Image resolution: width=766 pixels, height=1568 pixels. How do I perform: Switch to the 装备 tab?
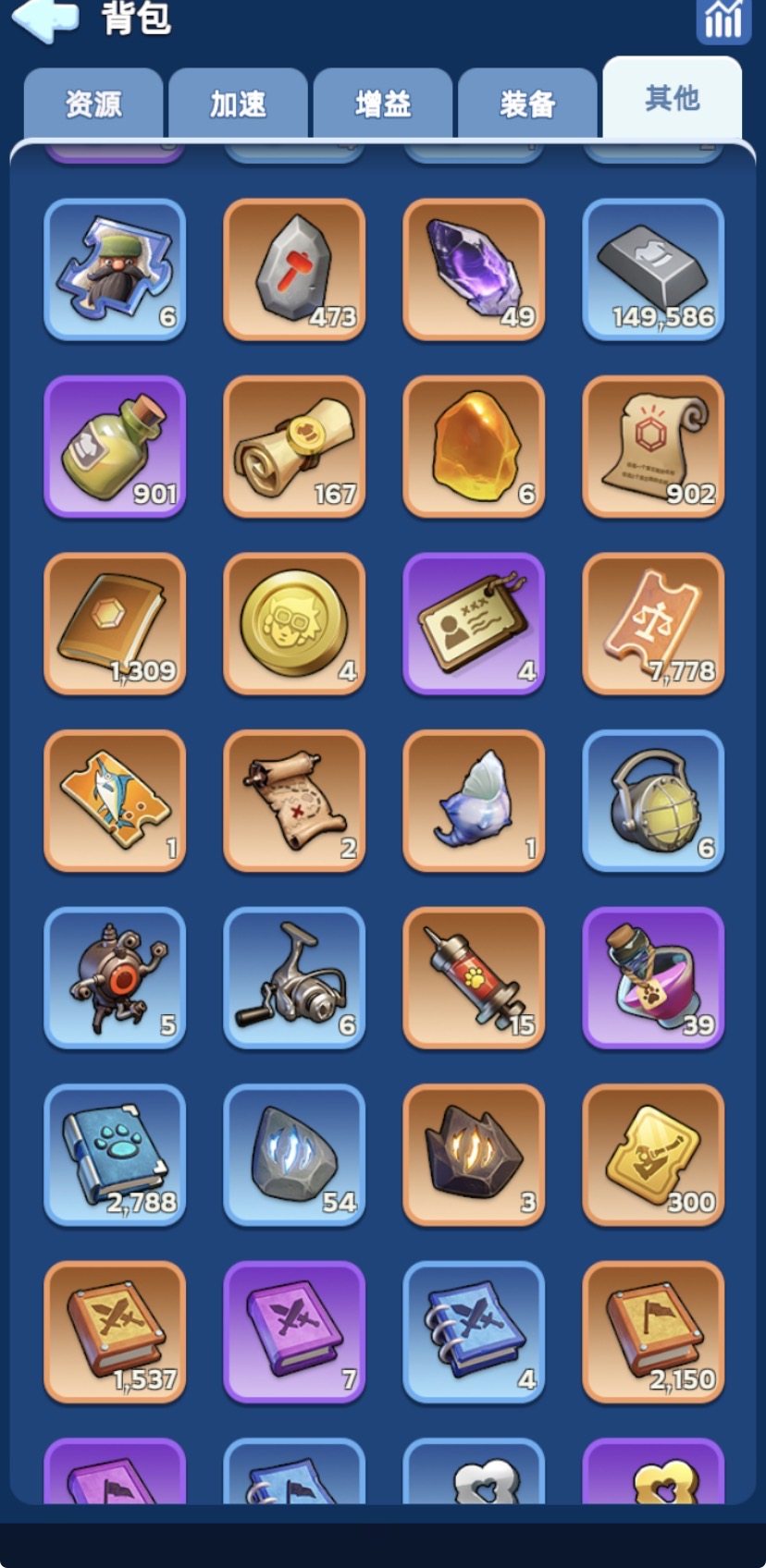[526, 104]
